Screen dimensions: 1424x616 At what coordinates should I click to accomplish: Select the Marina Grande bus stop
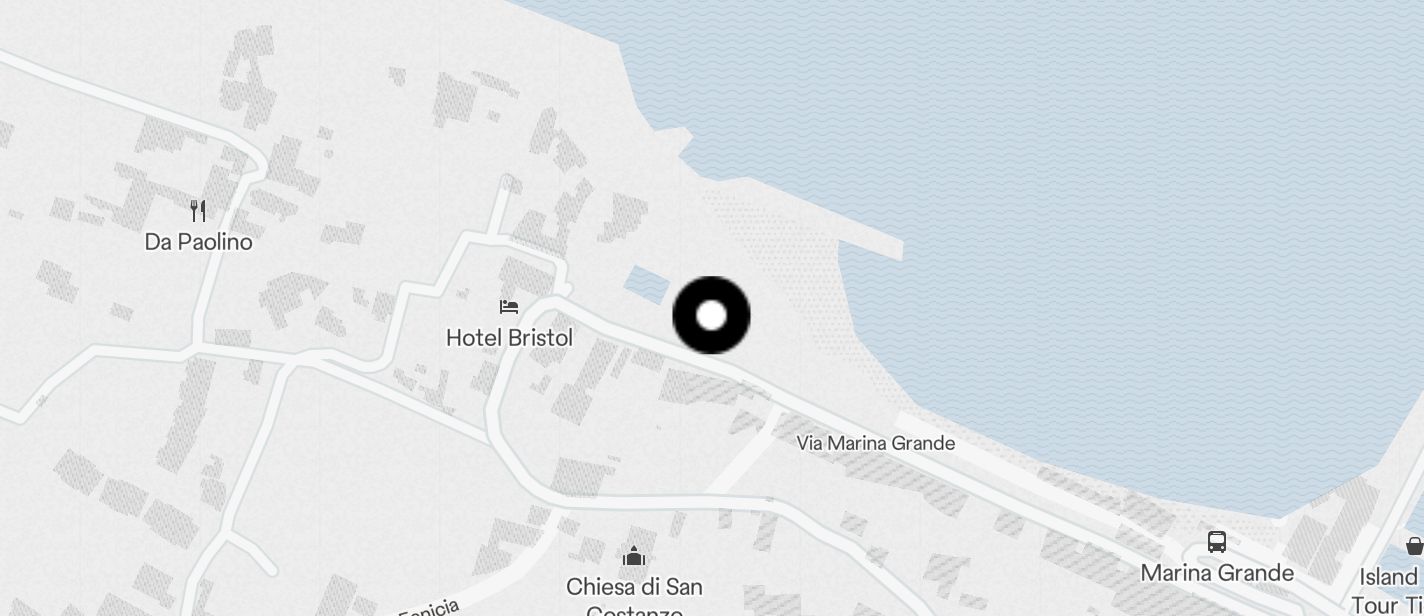1216,543
